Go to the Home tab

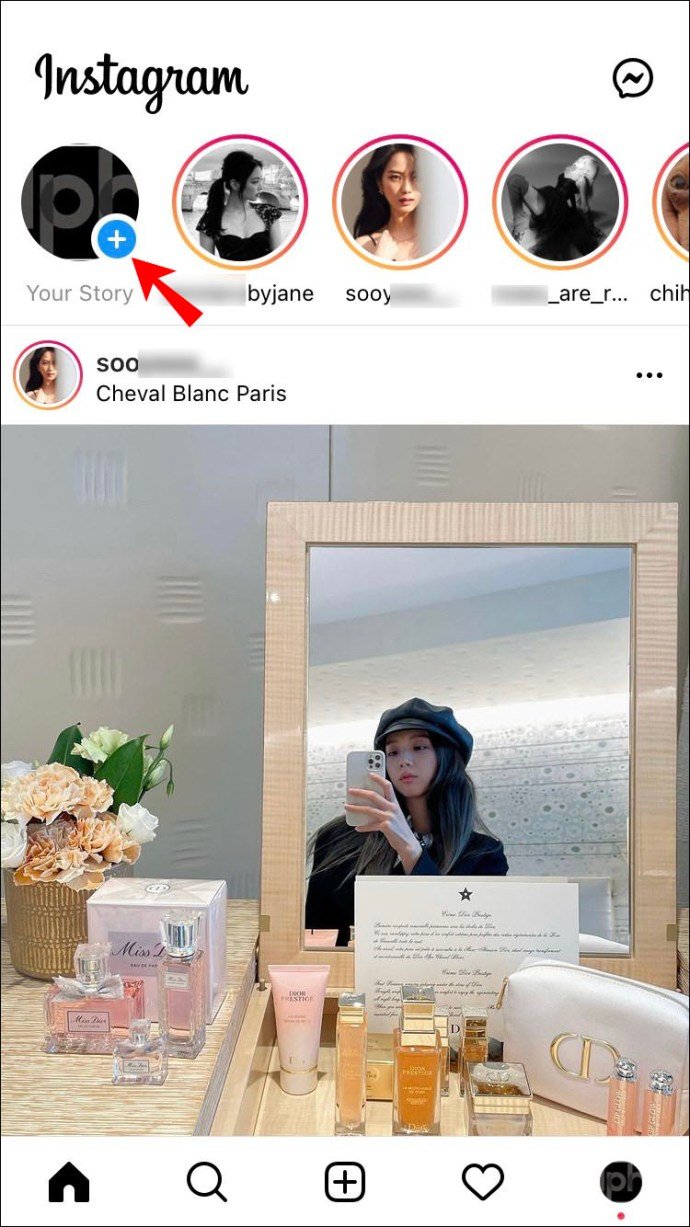click(69, 1183)
